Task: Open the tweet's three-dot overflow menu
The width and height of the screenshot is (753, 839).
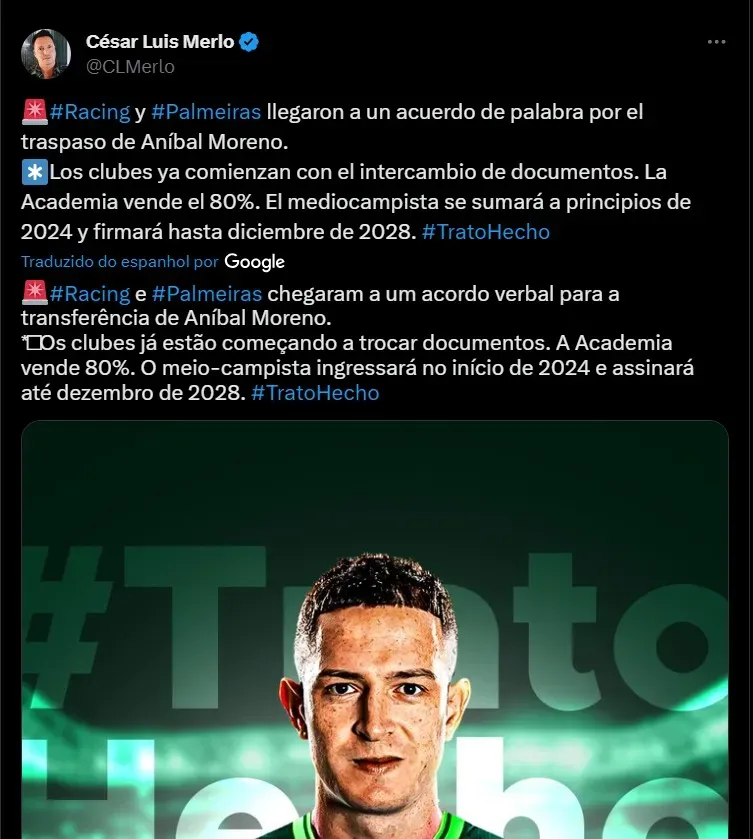Action: (x=716, y=42)
